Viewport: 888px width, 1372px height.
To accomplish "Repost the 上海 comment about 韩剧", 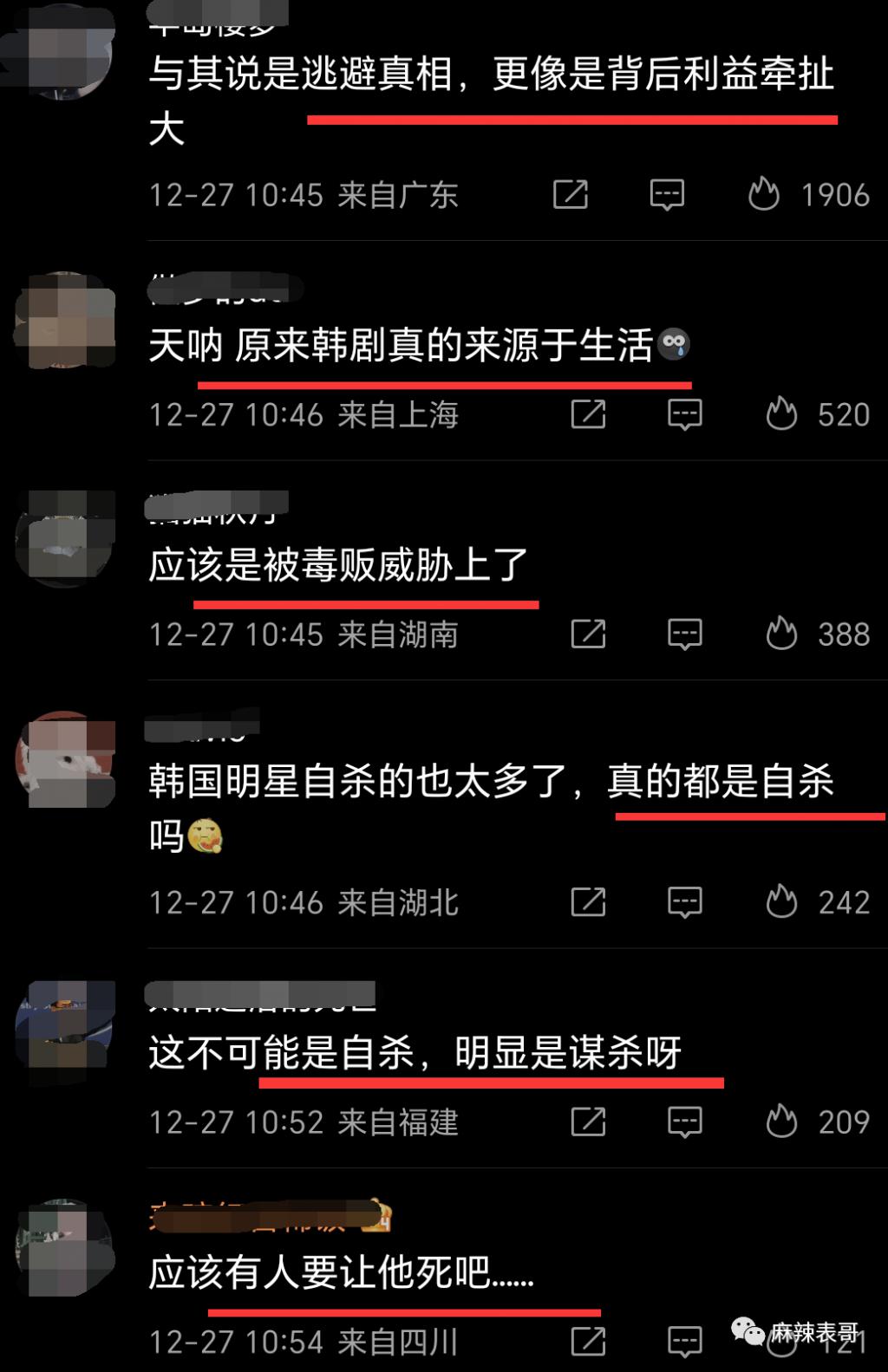I will (588, 414).
